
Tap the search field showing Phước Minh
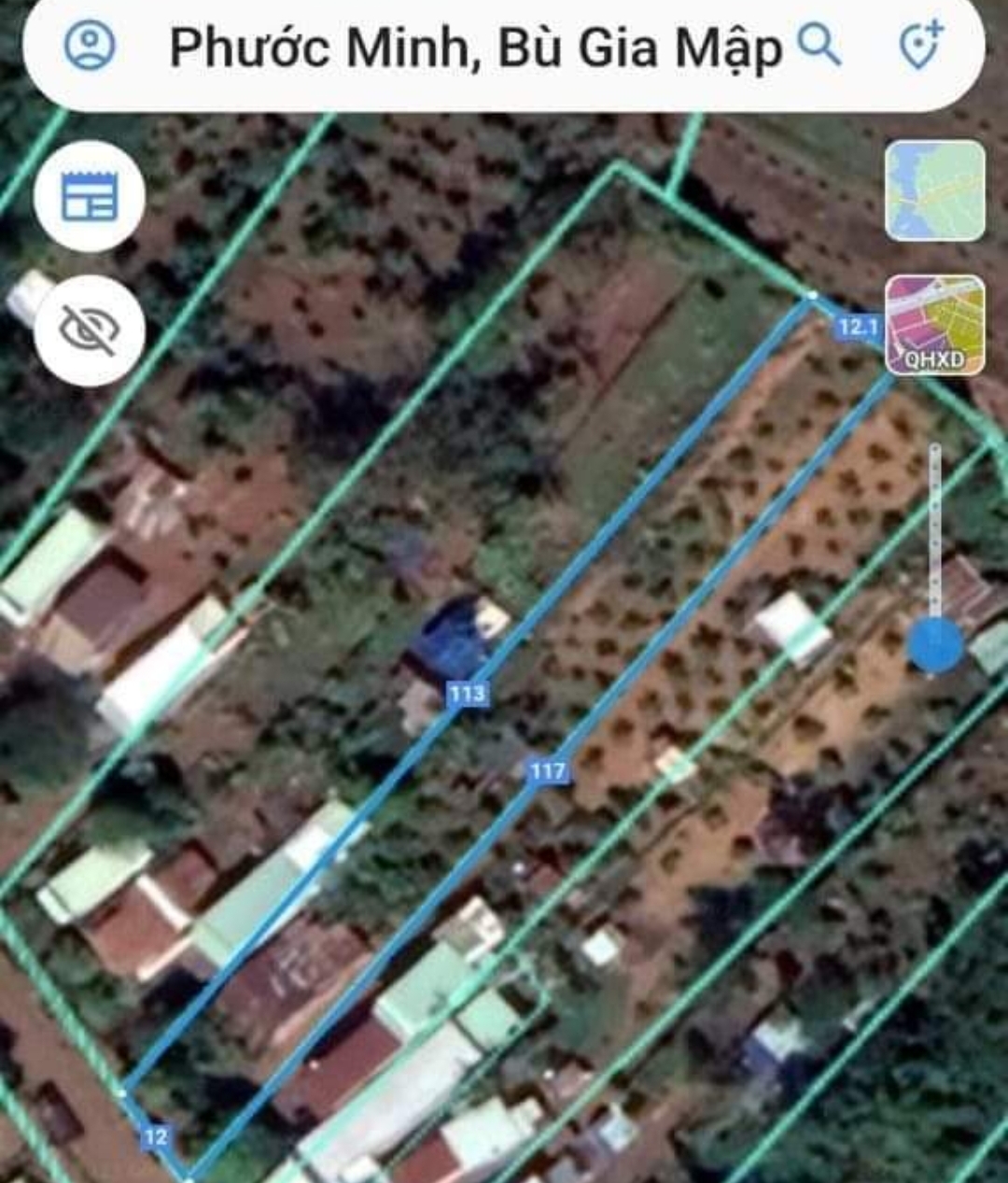474,48
